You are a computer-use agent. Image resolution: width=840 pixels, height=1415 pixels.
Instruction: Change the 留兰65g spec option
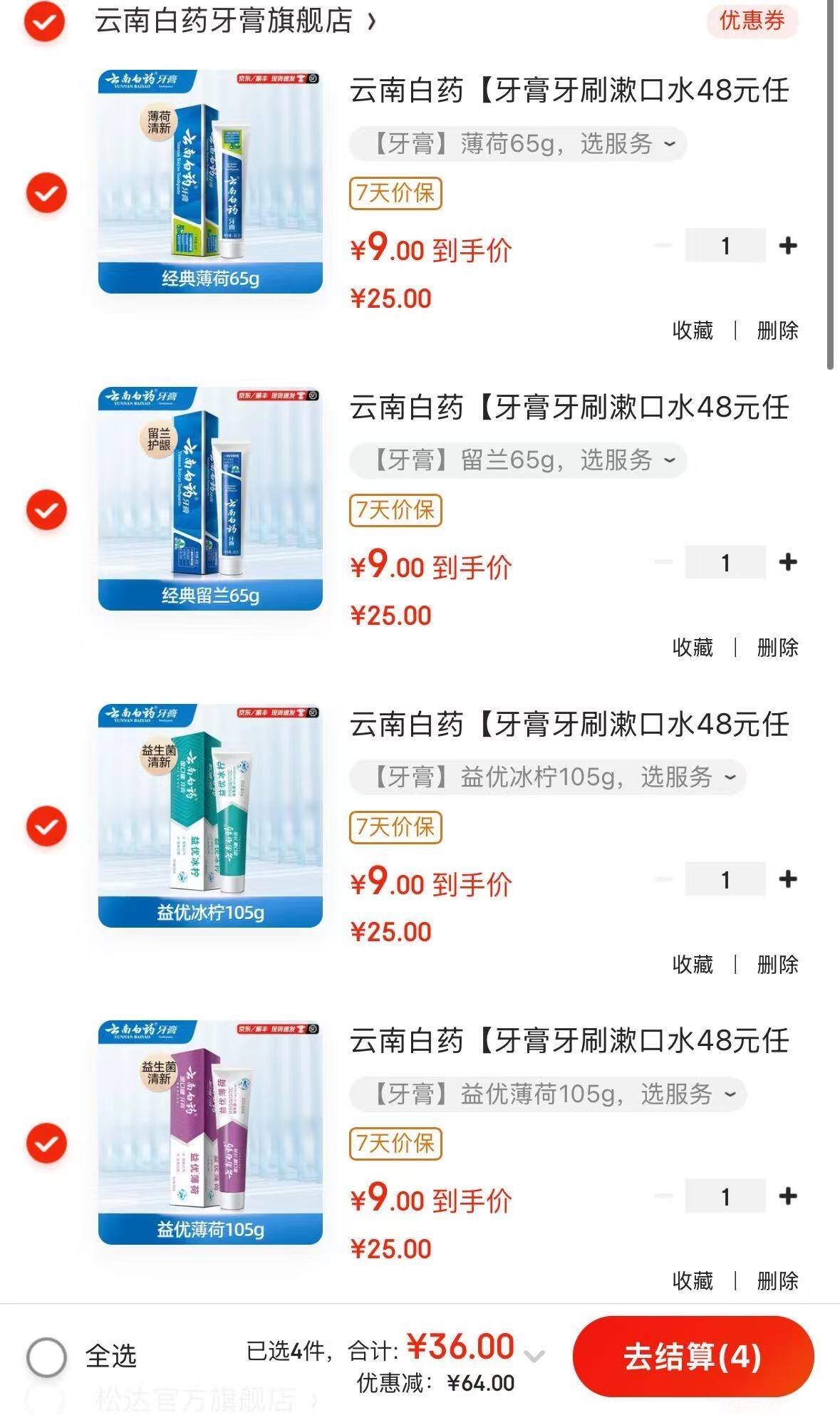(518, 461)
